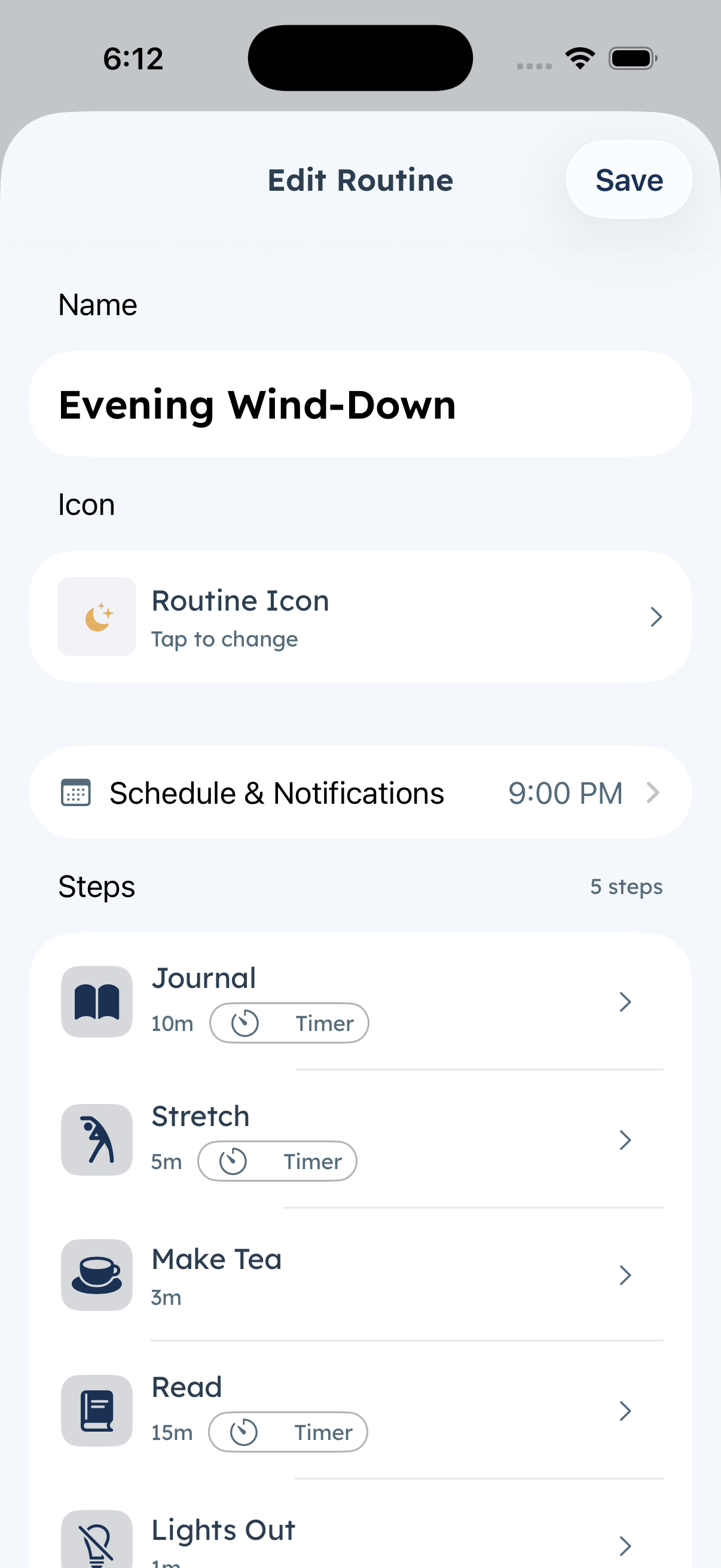
Task: Change the Routine Icon
Action: click(360, 617)
